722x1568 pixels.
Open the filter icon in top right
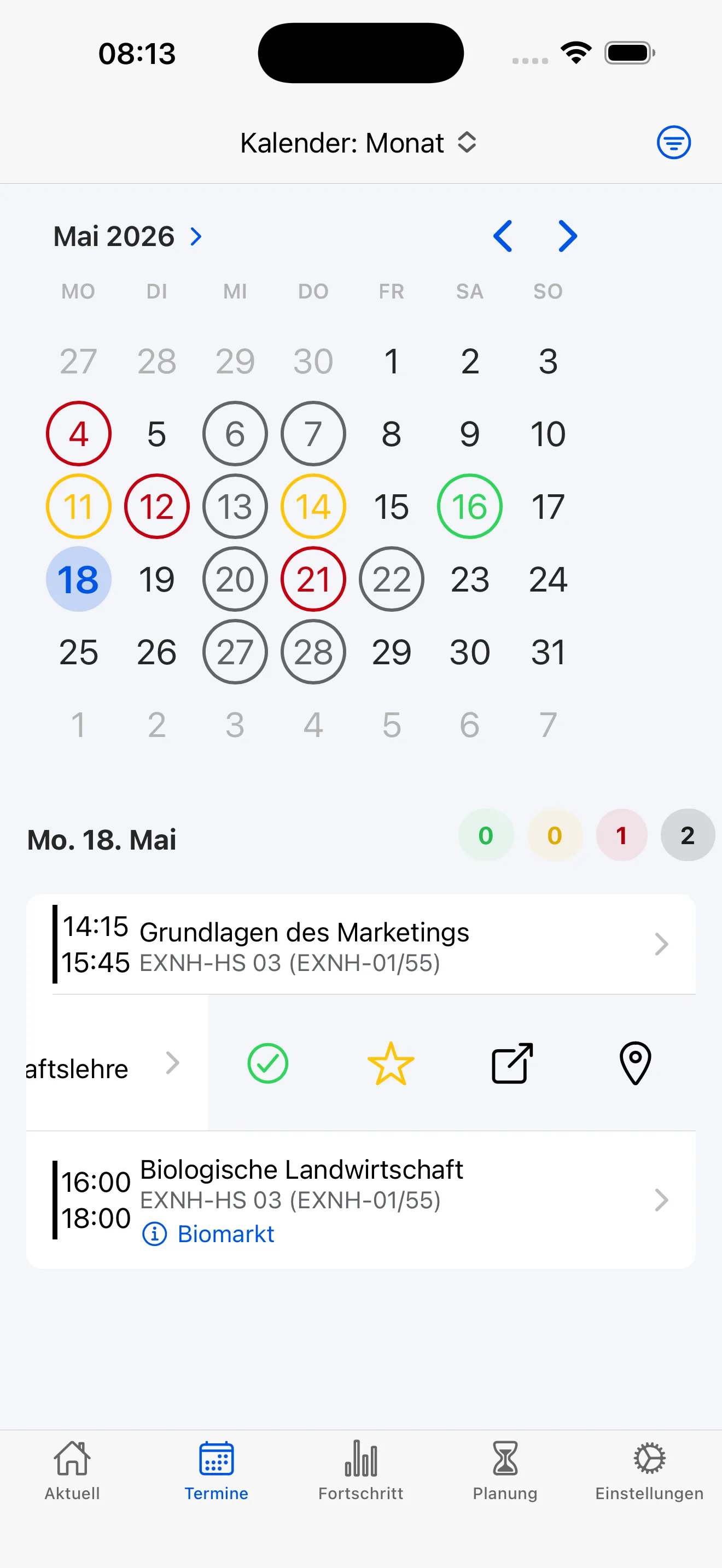(x=673, y=142)
